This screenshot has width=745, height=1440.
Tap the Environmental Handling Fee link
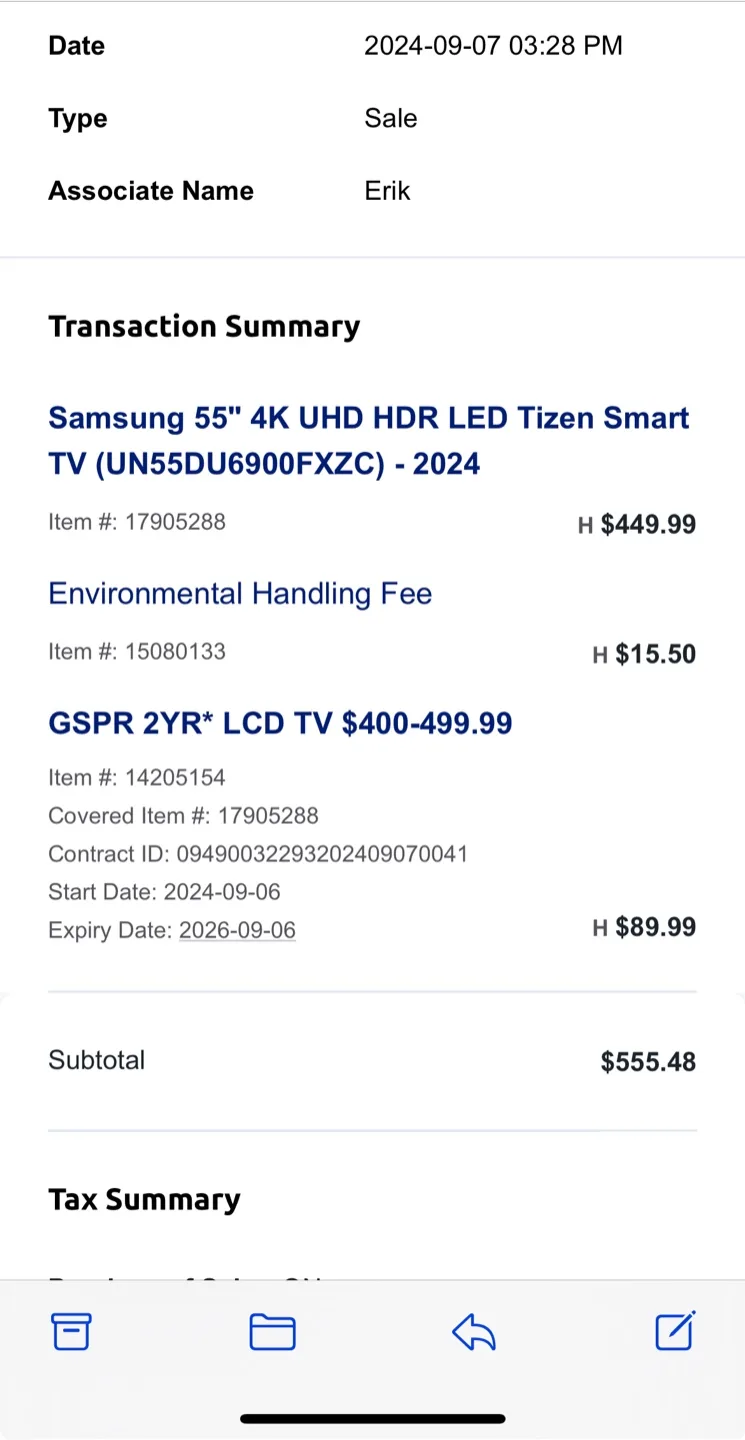(240, 593)
